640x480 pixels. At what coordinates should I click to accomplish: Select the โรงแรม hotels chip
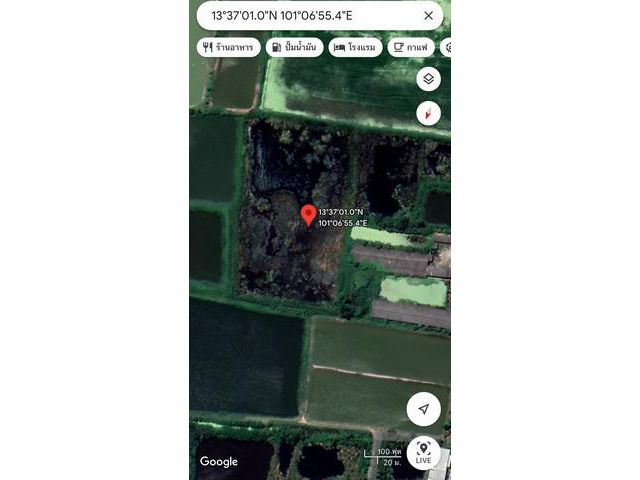click(x=356, y=47)
